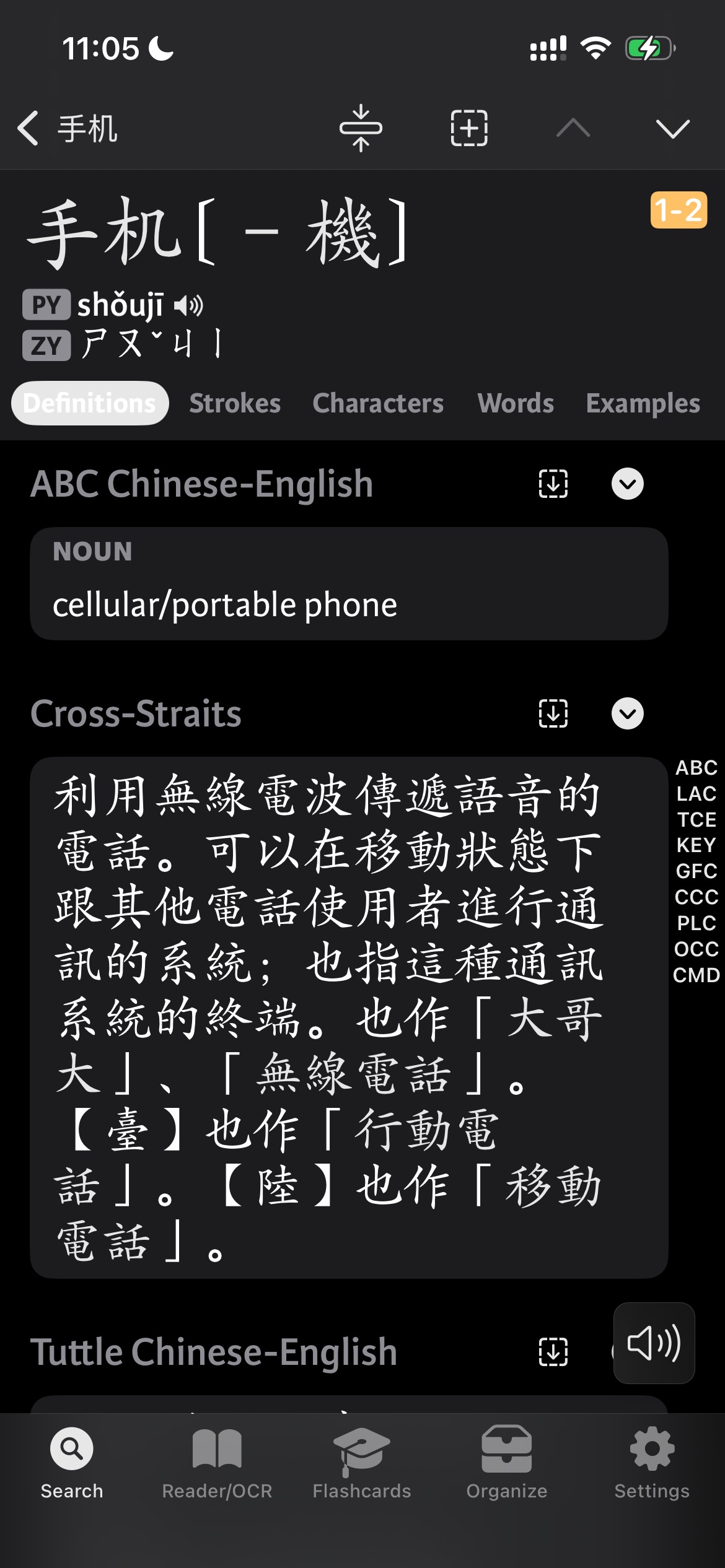Add this word to flashcards
Screen dimensions: 725x1568
click(x=469, y=129)
